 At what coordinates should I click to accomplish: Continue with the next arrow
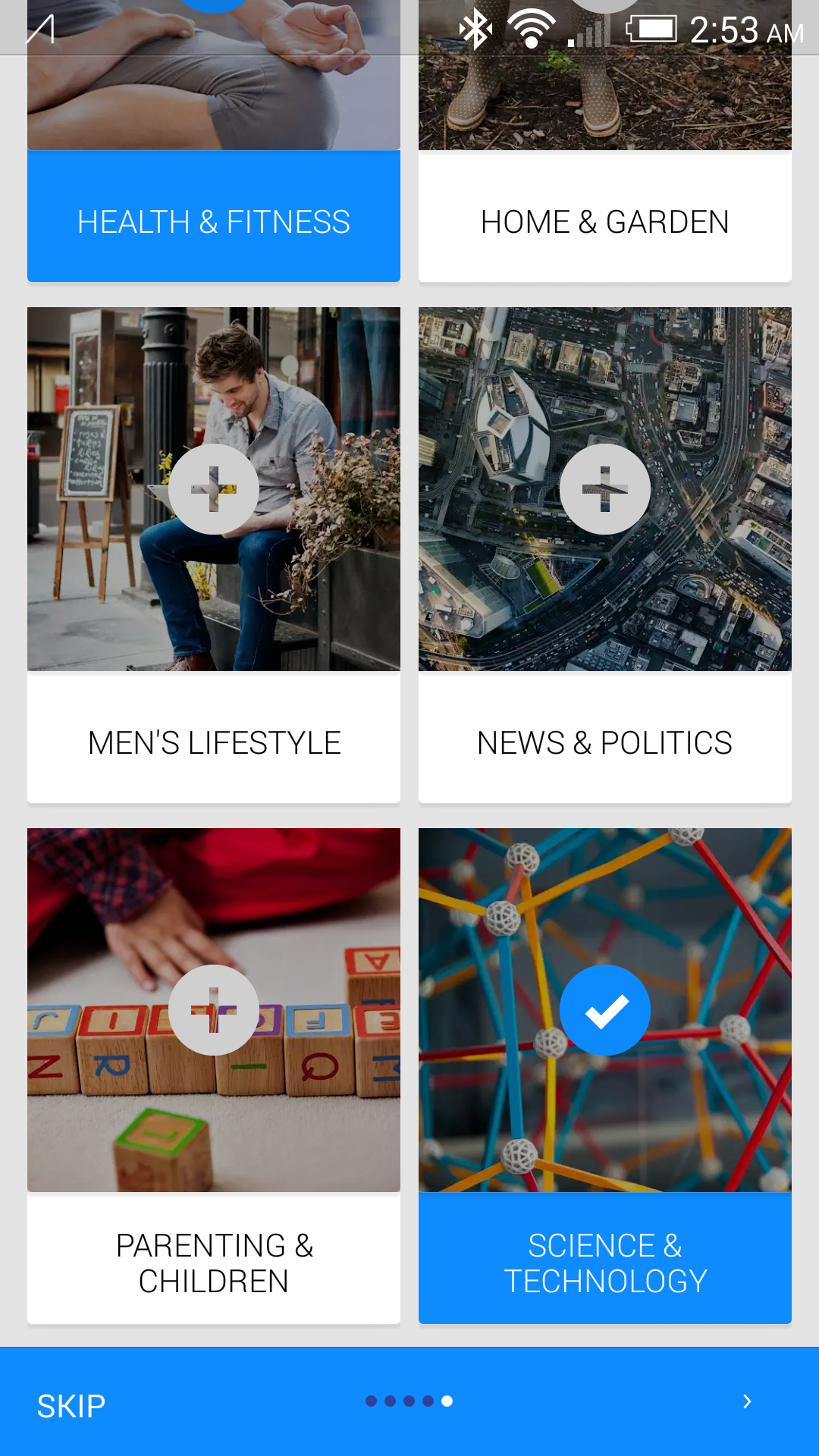(747, 1401)
